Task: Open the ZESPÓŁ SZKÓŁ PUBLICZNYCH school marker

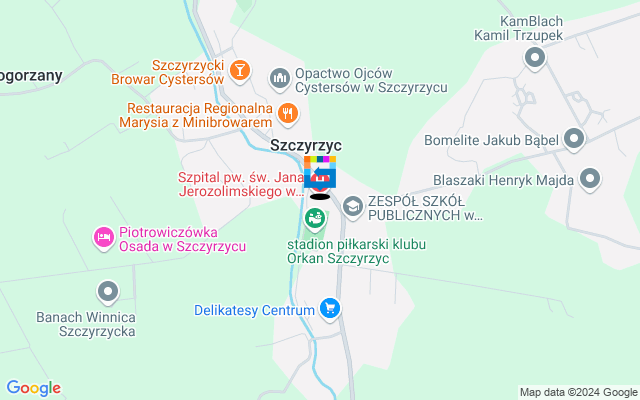Action: (352, 206)
